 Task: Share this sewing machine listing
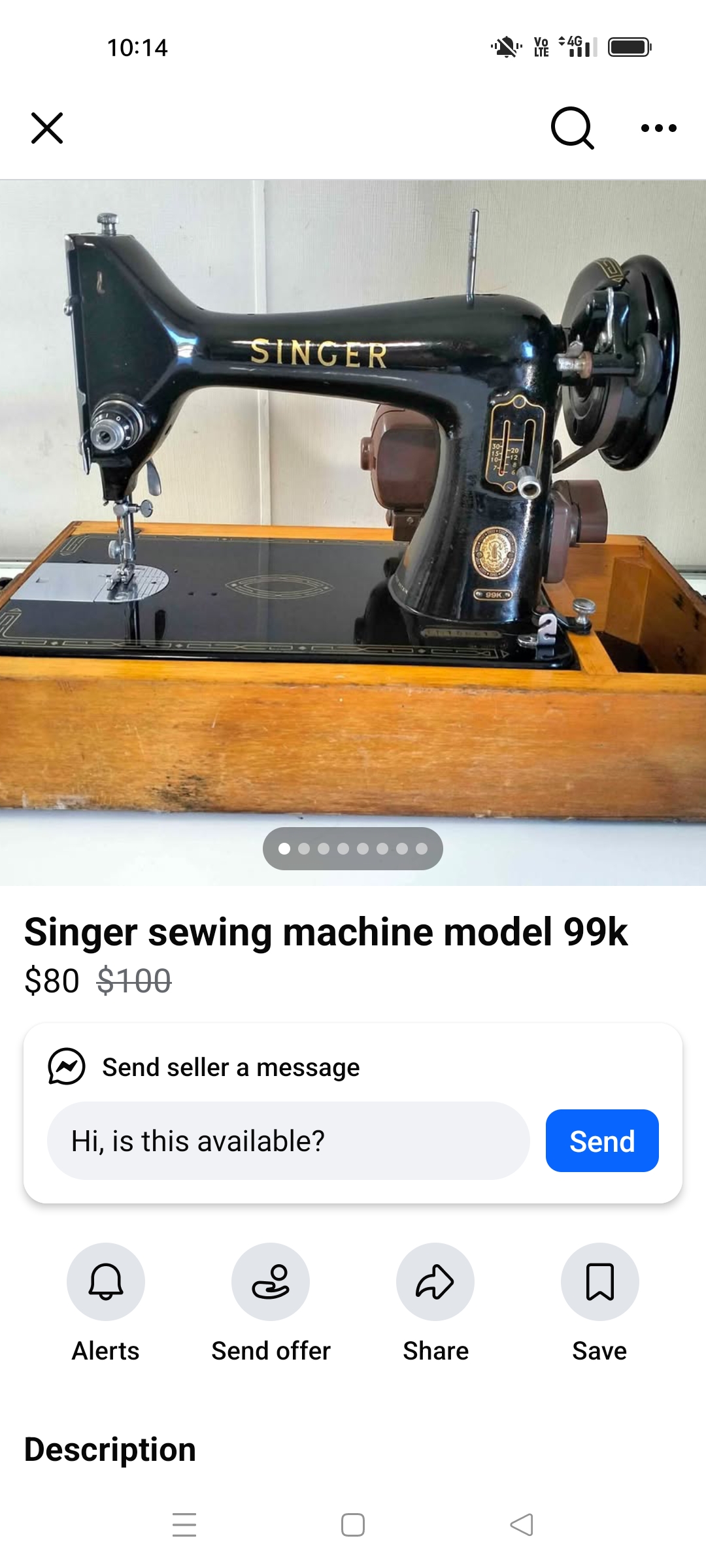coord(435,1282)
